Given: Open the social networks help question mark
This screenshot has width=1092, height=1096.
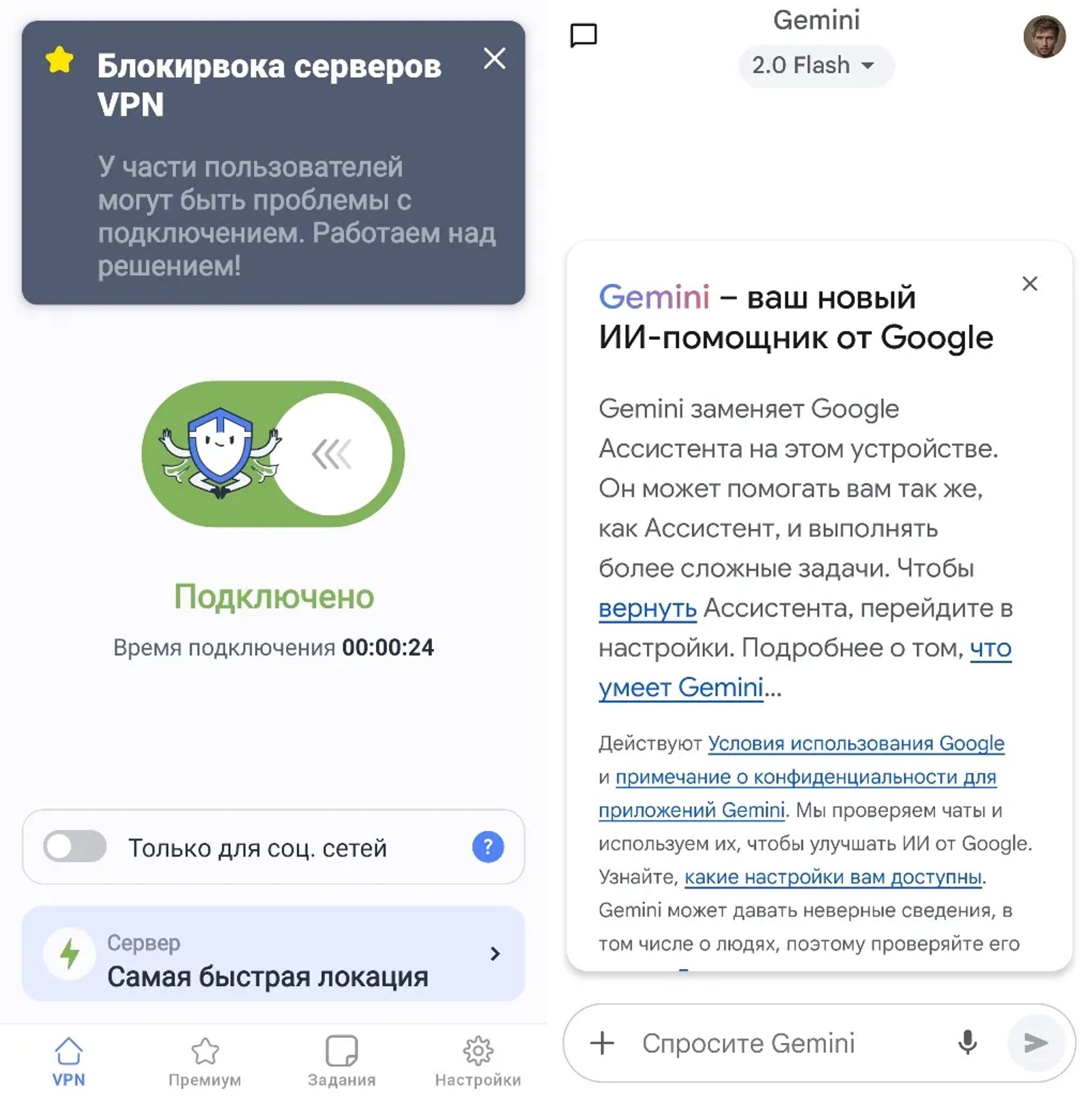Looking at the screenshot, I should pos(487,847).
